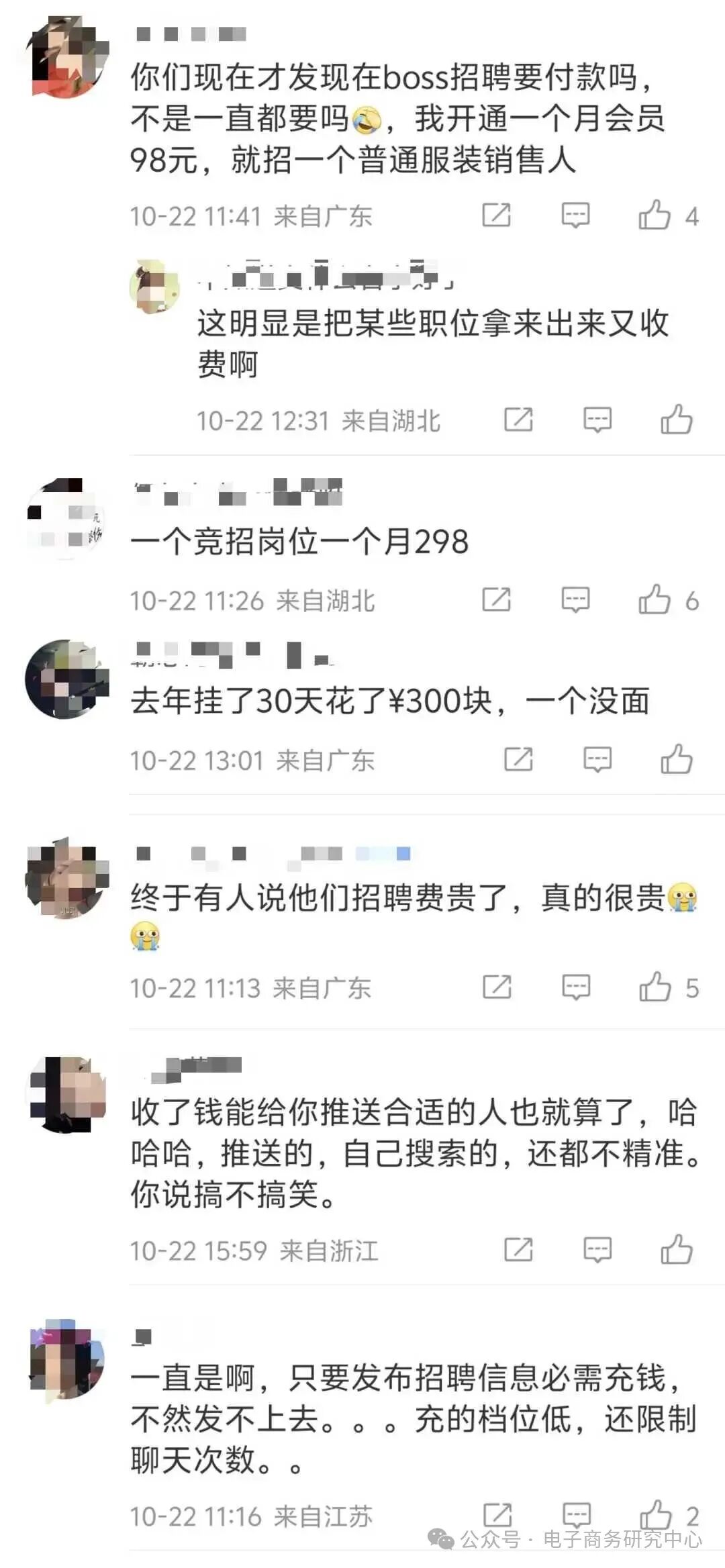Click the forward icon on the 真的很贵 comment
Image resolution: width=725 pixels, height=1568 pixels.
(497, 987)
